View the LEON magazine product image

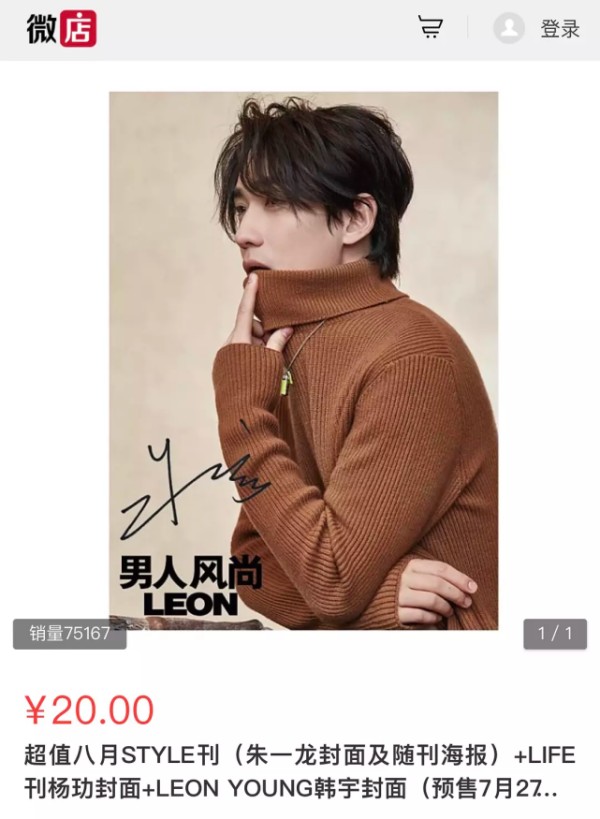303,360
